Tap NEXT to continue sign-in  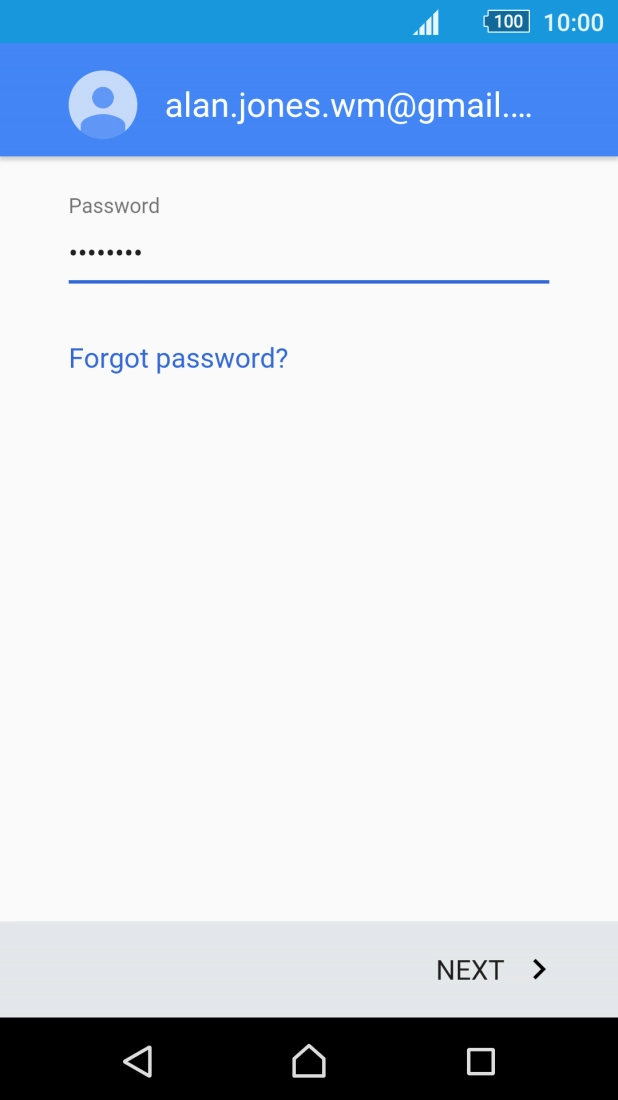point(491,970)
